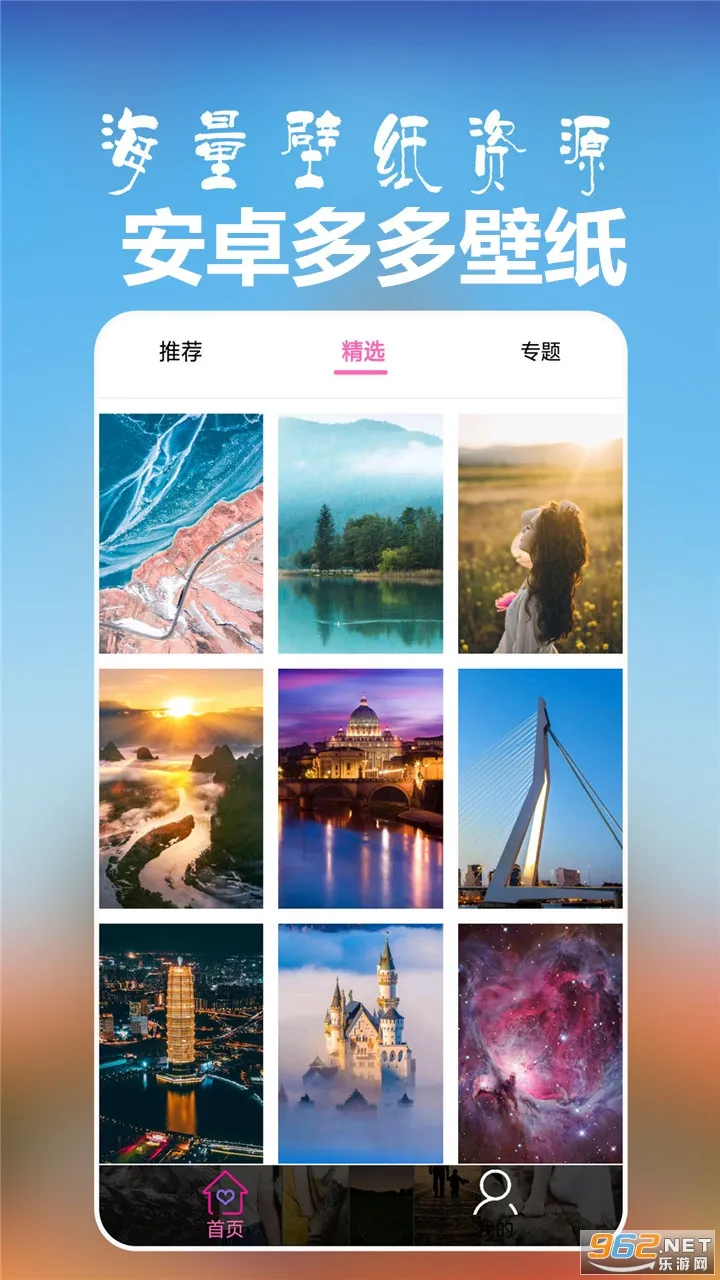Select the currently active 精选 tab
This screenshot has height=1280, width=720.
363,351
